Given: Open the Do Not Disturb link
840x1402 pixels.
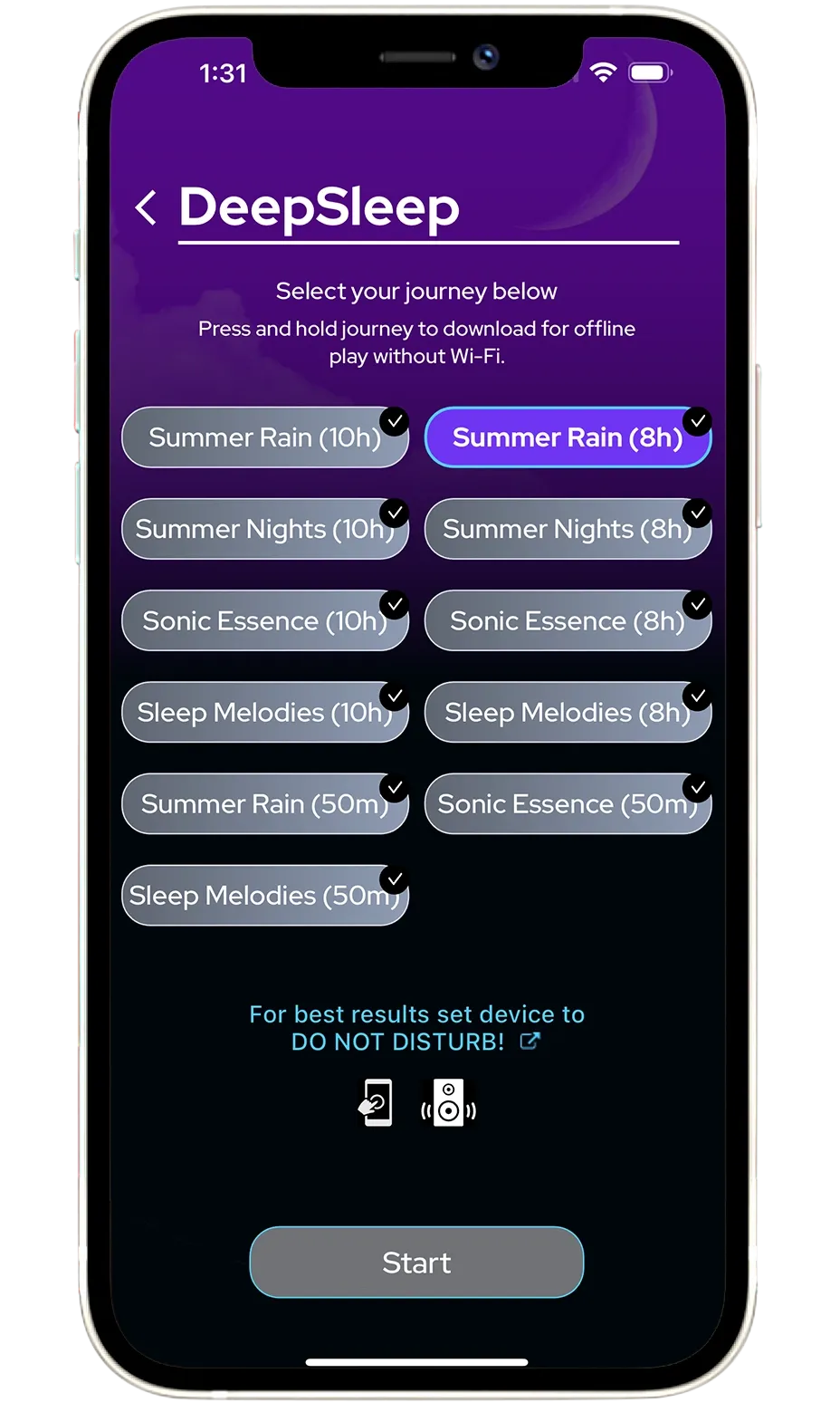Looking at the screenshot, I should tap(416, 1041).
